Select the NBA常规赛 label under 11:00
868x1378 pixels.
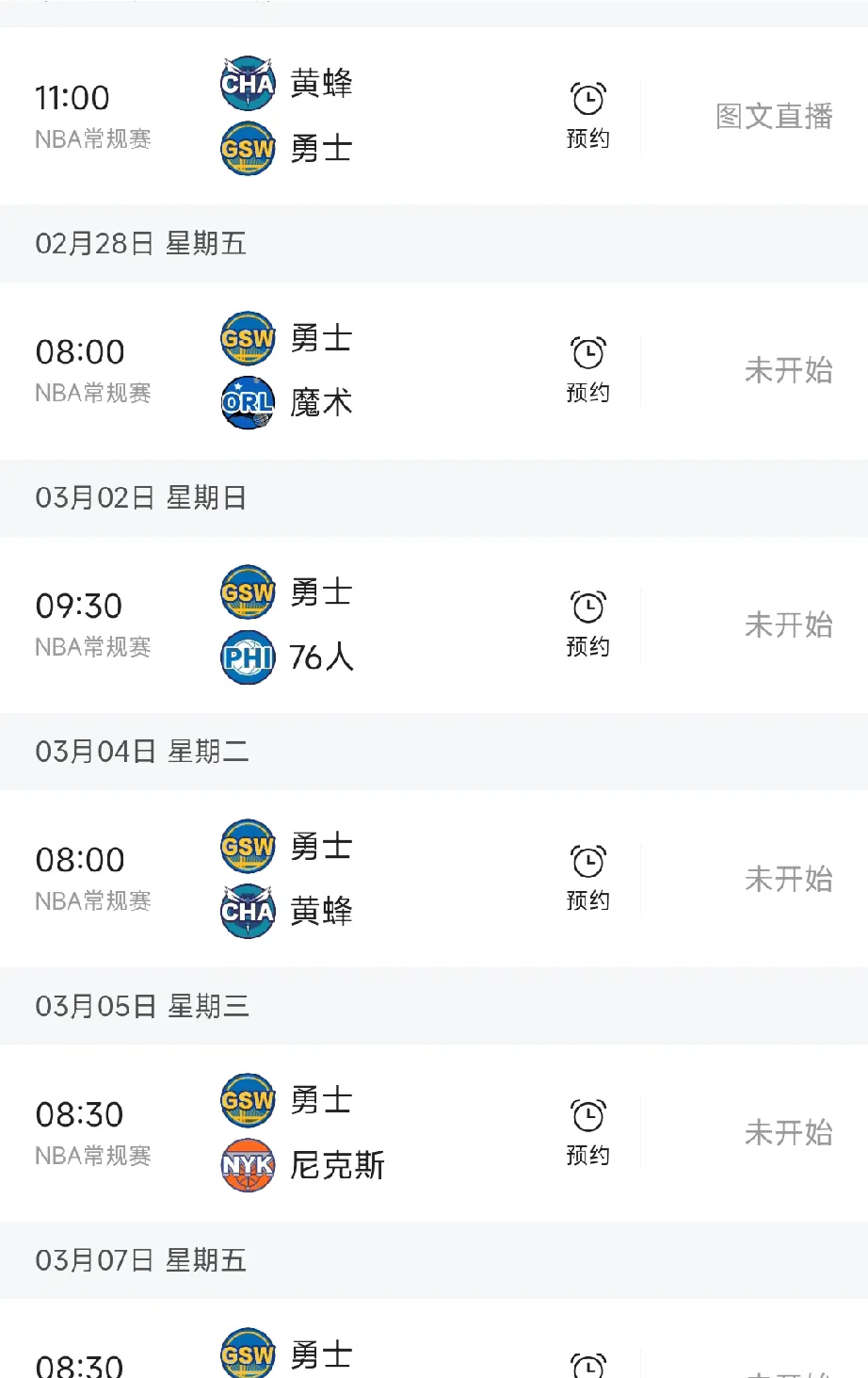(x=92, y=138)
